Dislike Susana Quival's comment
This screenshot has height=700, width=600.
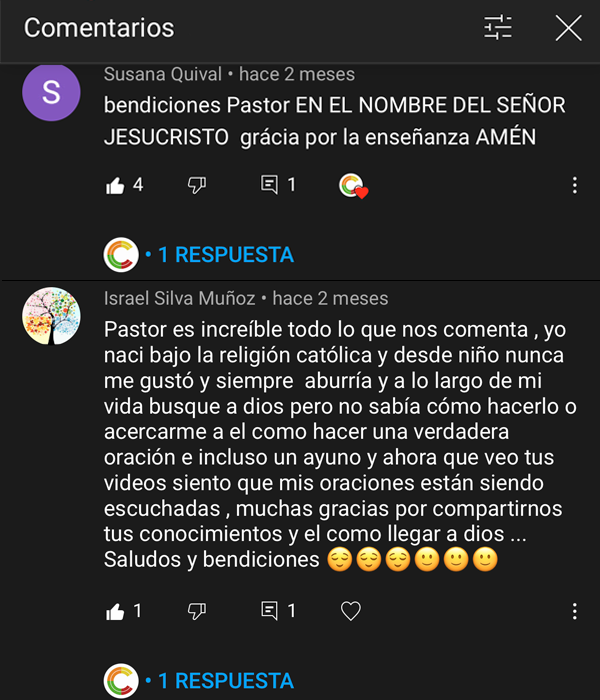click(197, 185)
